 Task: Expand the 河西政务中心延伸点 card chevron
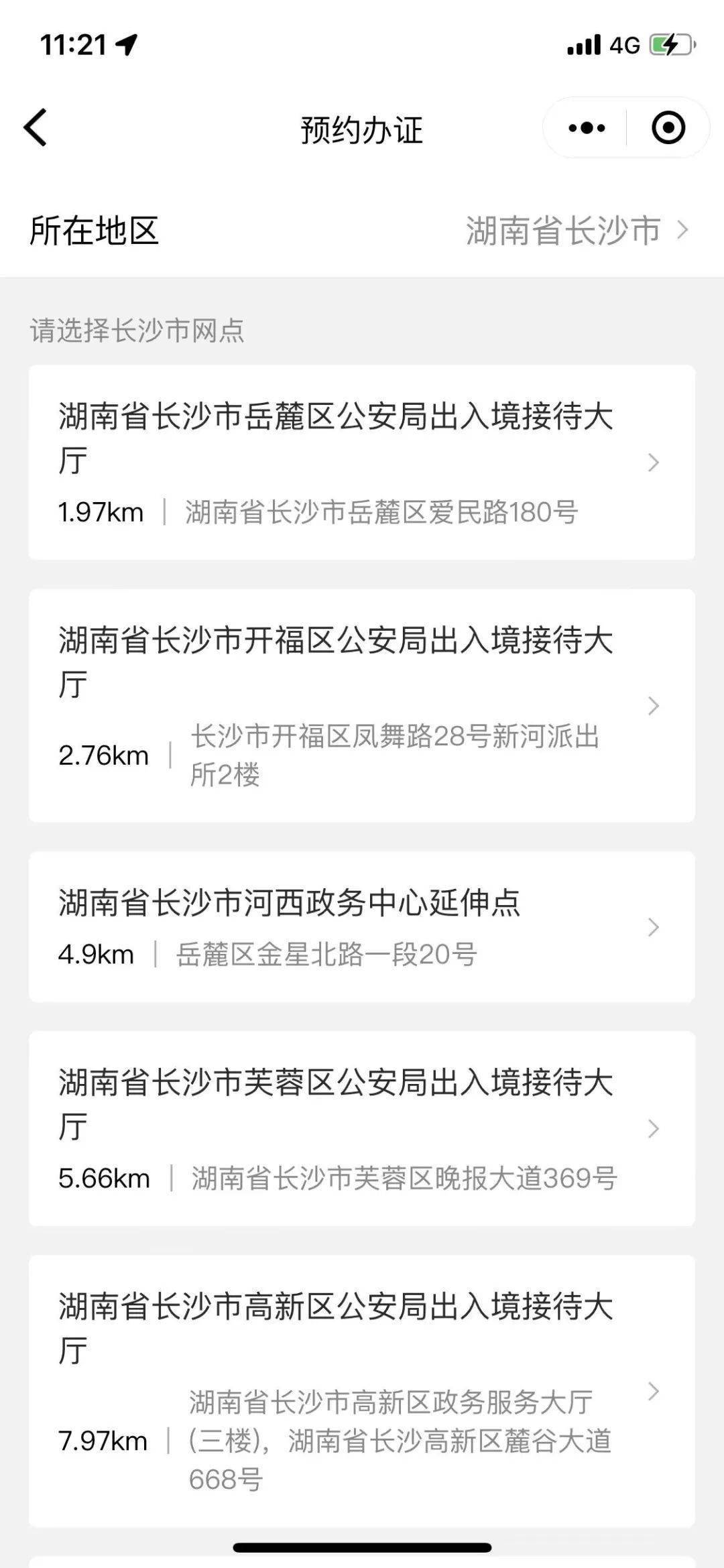click(x=652, y=927)
